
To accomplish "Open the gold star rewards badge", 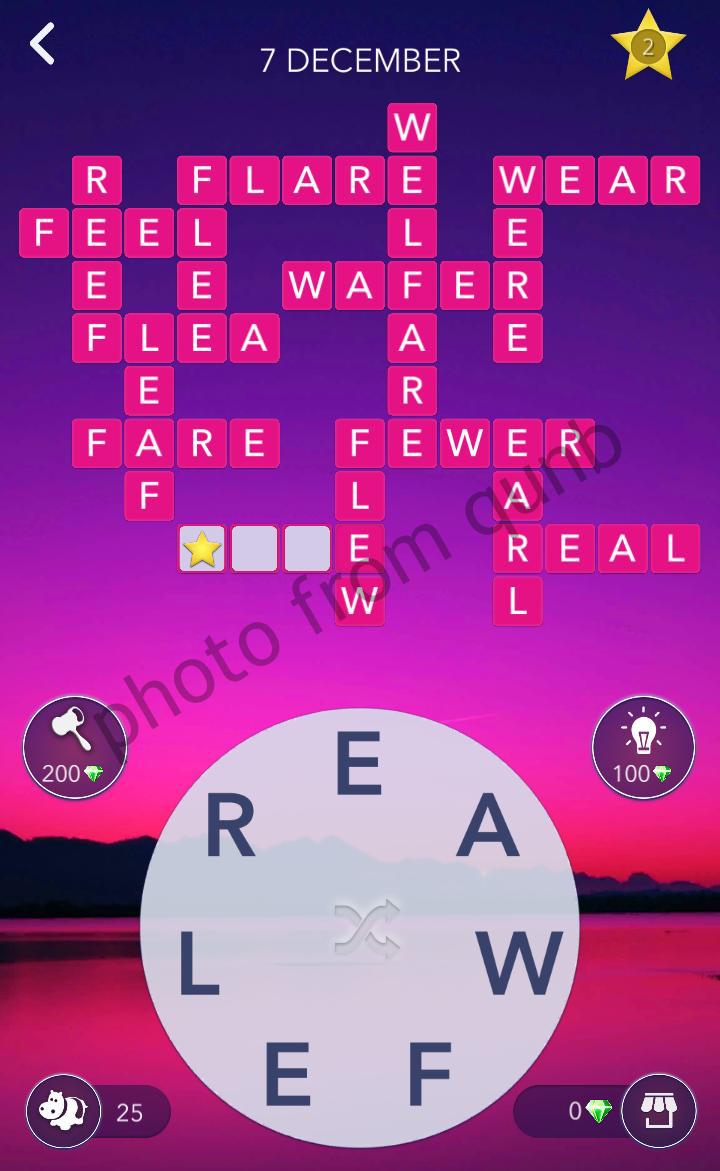I will [x=648, y=47].
